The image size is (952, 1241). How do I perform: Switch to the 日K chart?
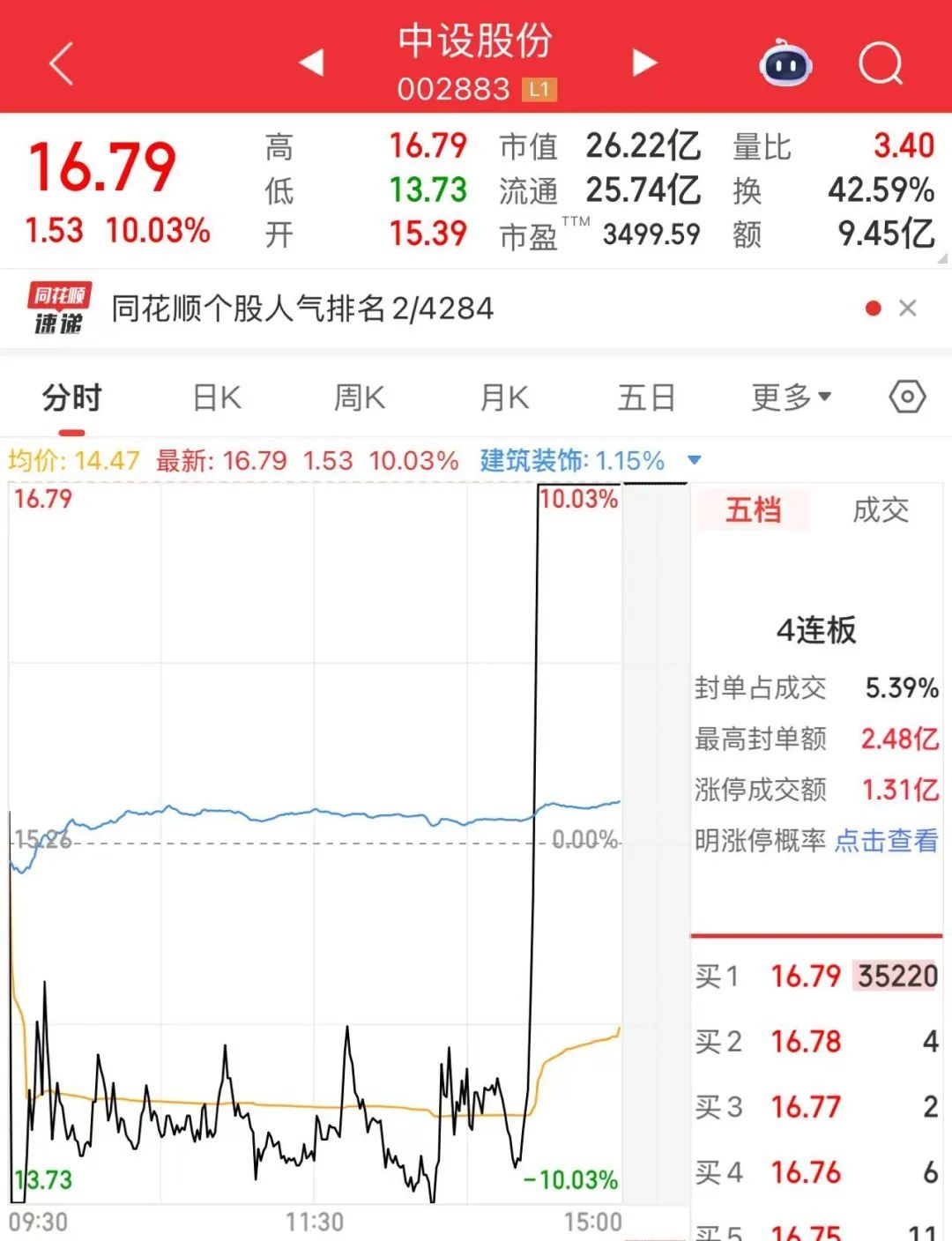217,398
